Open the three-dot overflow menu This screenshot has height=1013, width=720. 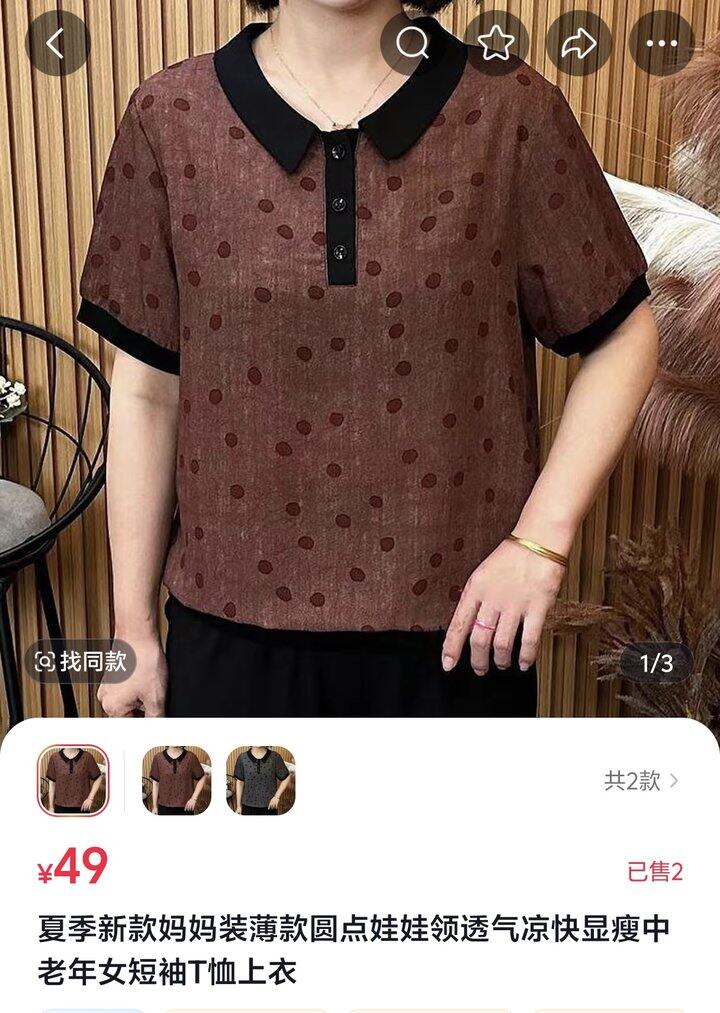661,43
